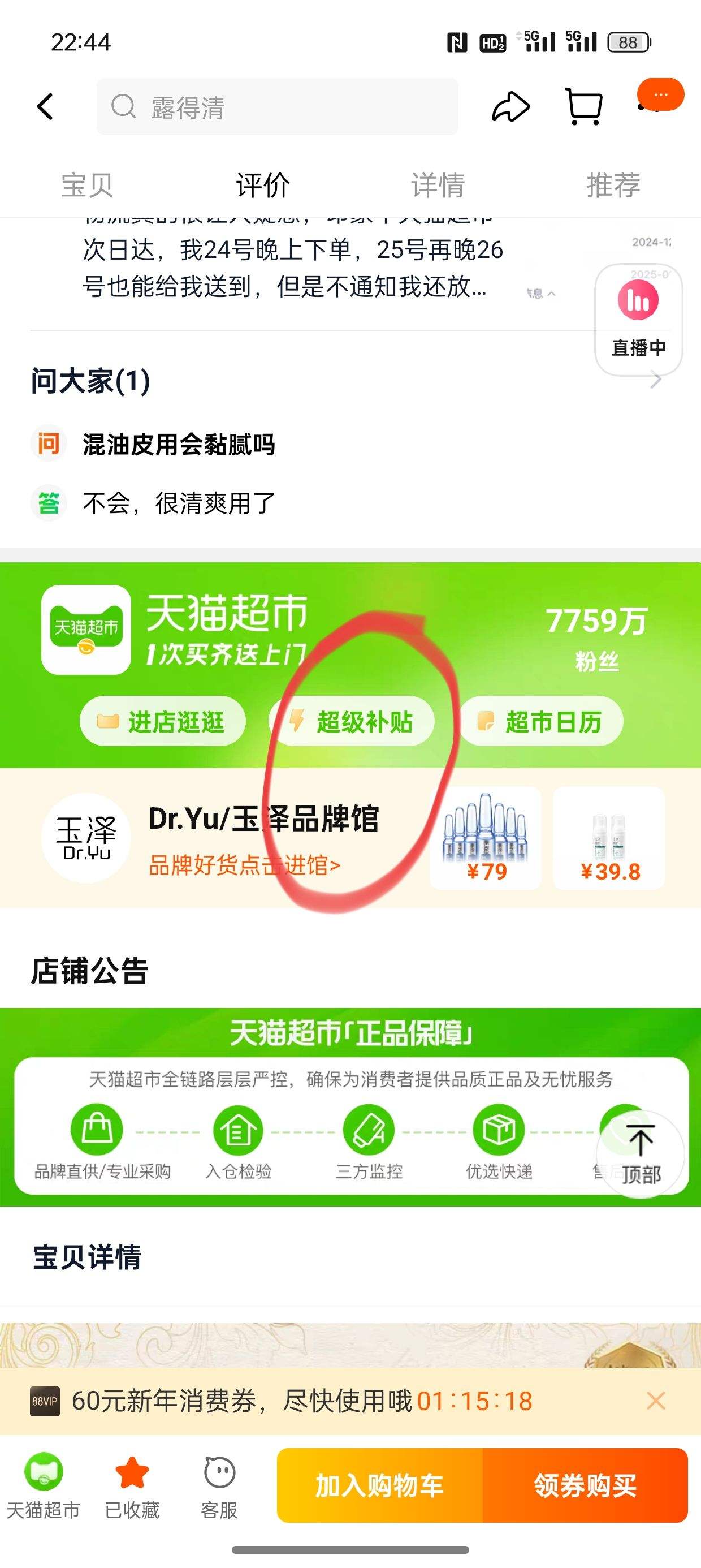This screenshot has height=1568, width=701.
Task: Share this product
Action: pyautogui.click(x=510, y=107)
